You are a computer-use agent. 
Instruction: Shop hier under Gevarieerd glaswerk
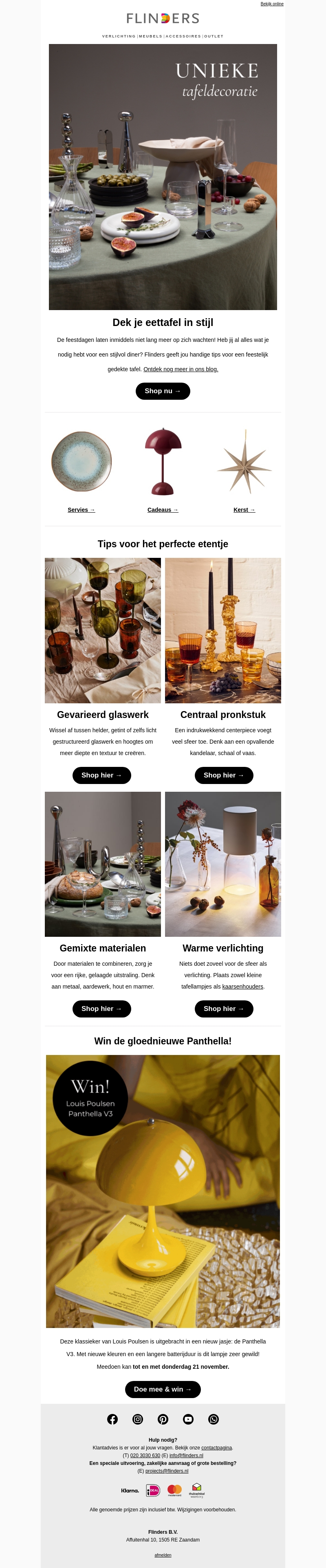pyautogui.click(x=101, y=775)
